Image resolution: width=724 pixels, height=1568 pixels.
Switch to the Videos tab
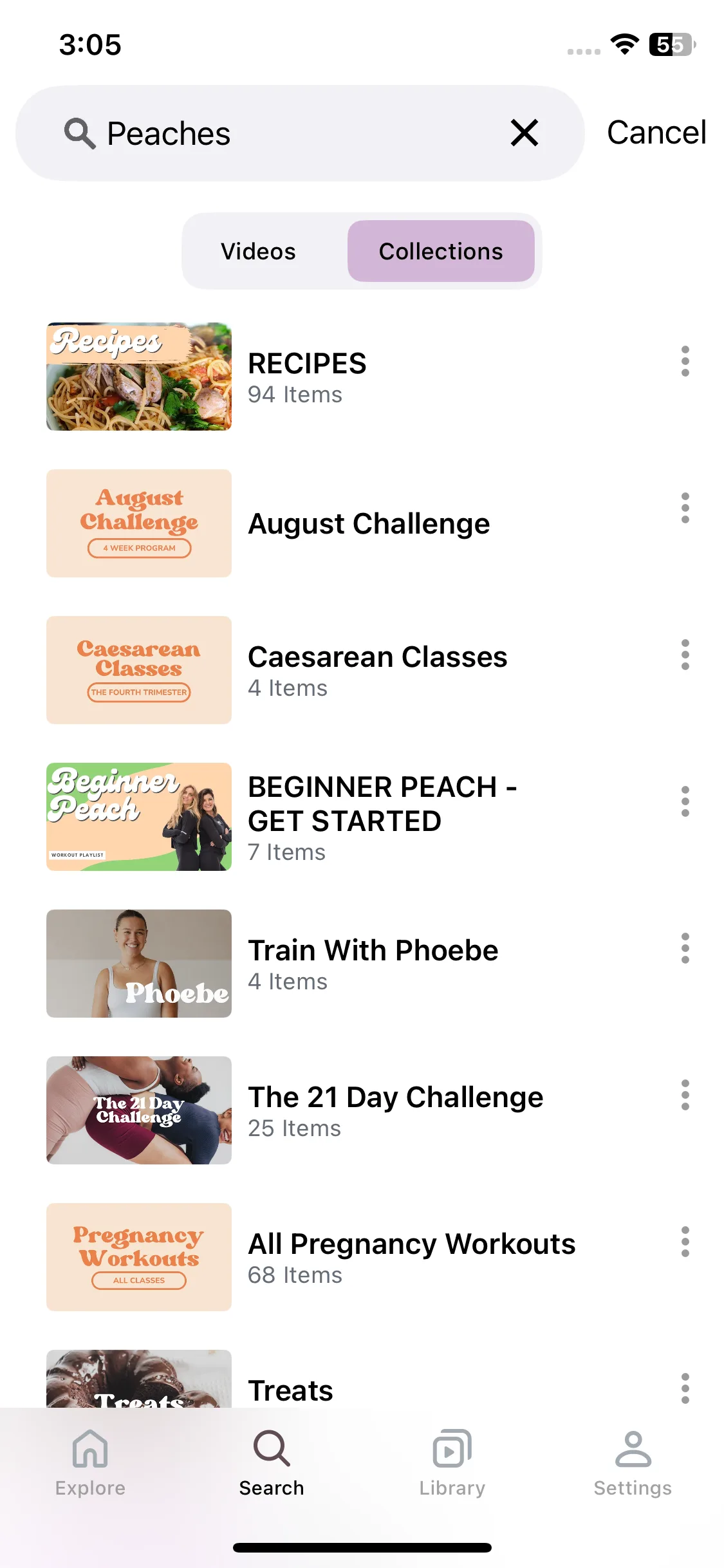click(259, 251)
